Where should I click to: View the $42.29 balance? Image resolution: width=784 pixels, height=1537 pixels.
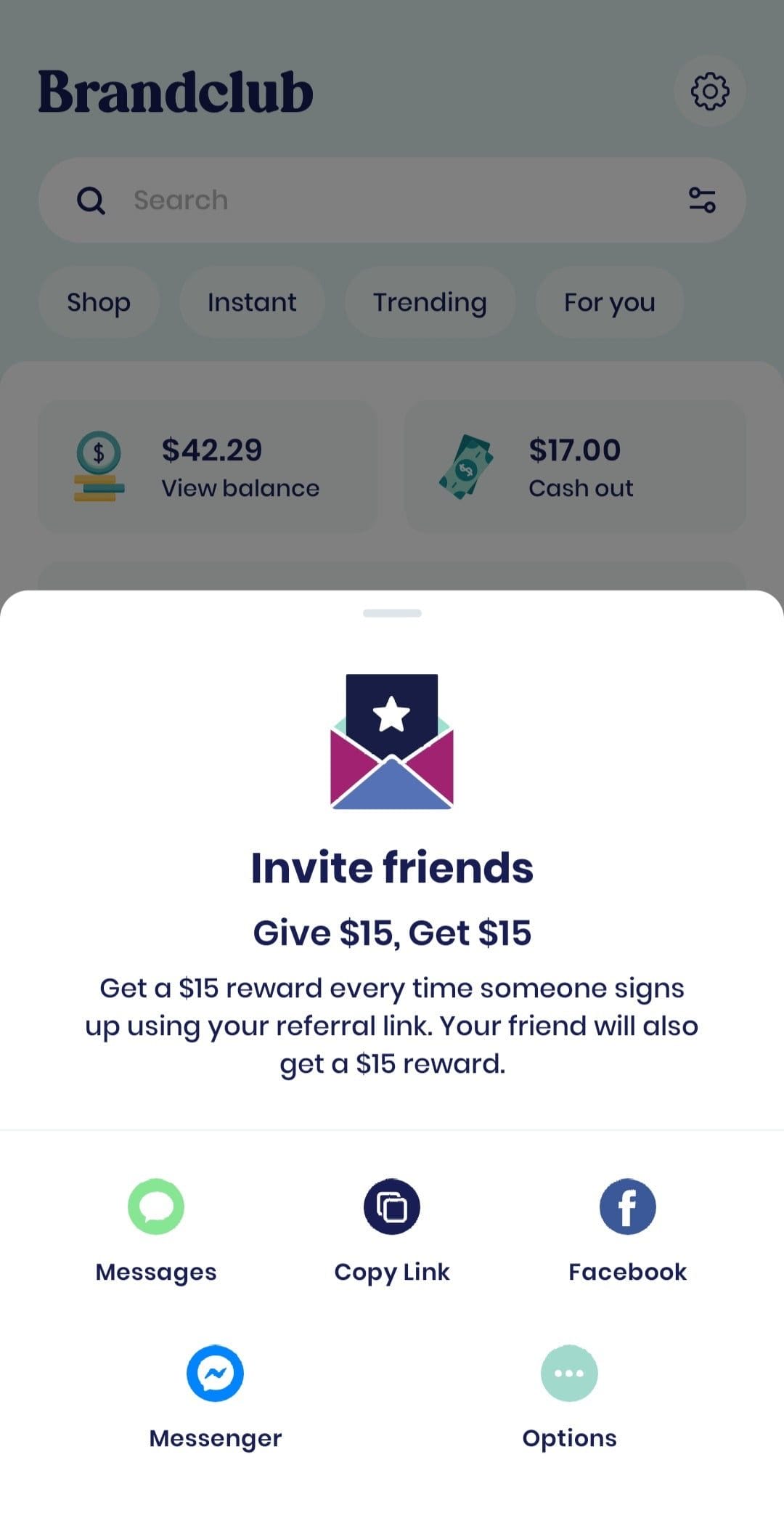[208, 466]
